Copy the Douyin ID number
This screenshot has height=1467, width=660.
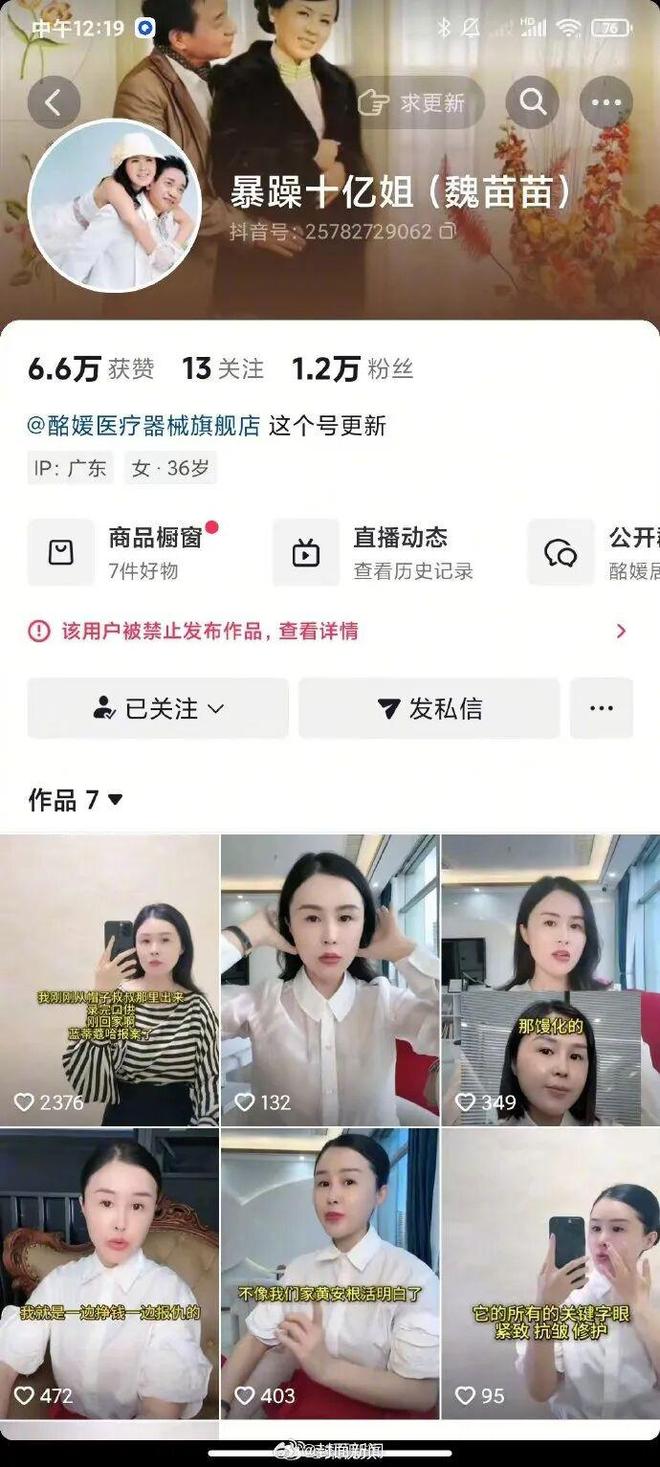pyautogui.click(x=447, y=232)
